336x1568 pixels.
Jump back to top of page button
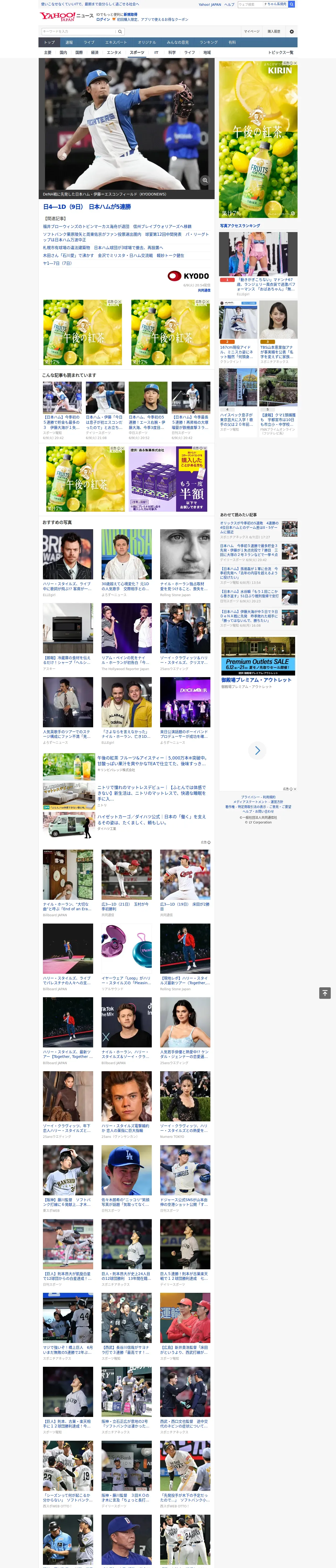(325, 993)
